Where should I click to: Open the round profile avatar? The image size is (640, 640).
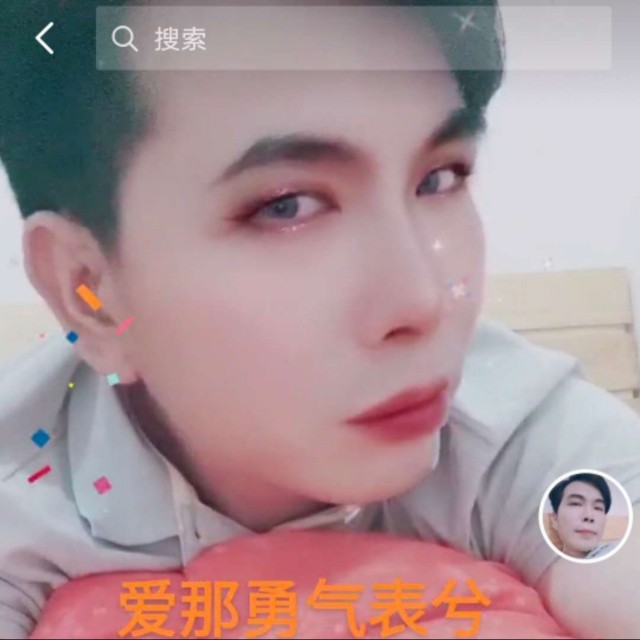(x=585, y=516)
